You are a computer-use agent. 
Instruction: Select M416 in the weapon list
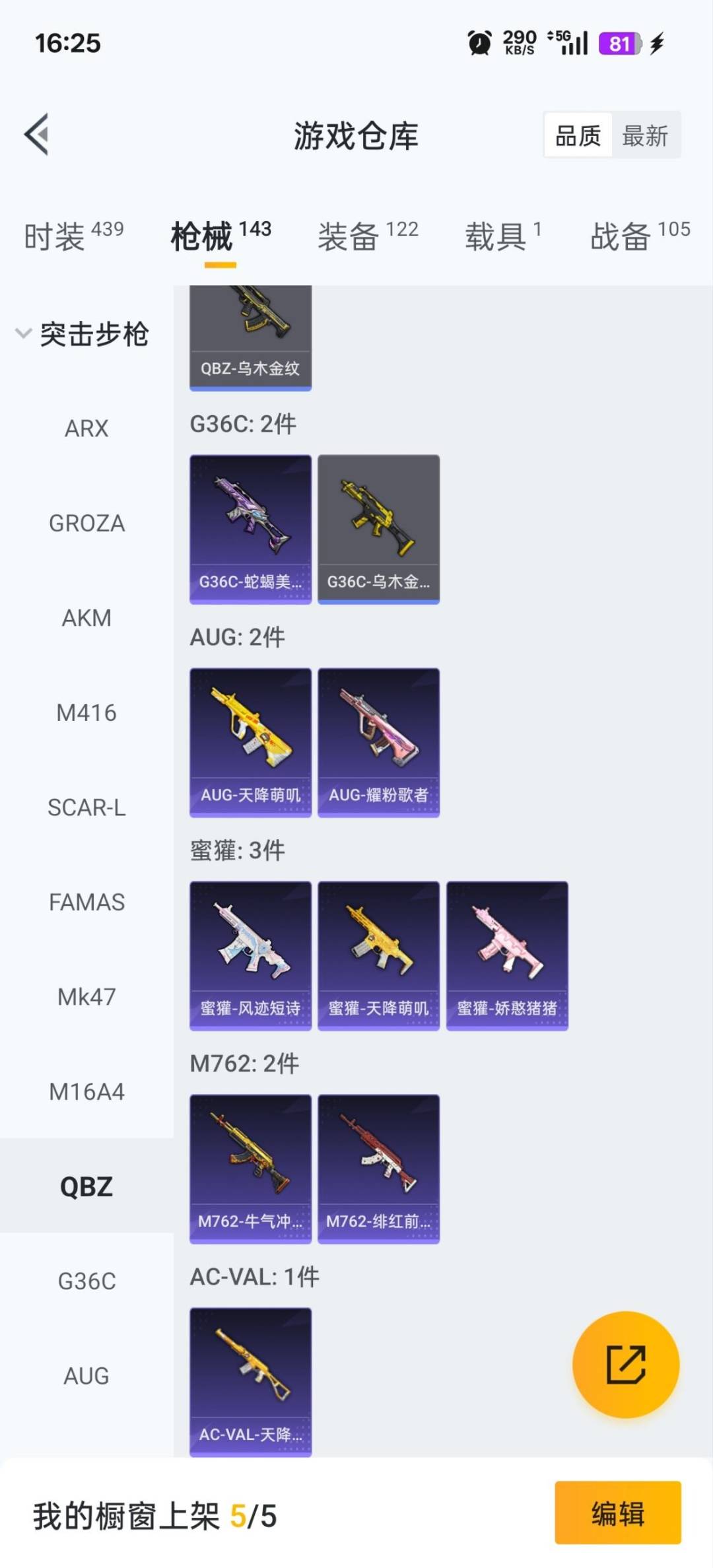coord(86,713)
